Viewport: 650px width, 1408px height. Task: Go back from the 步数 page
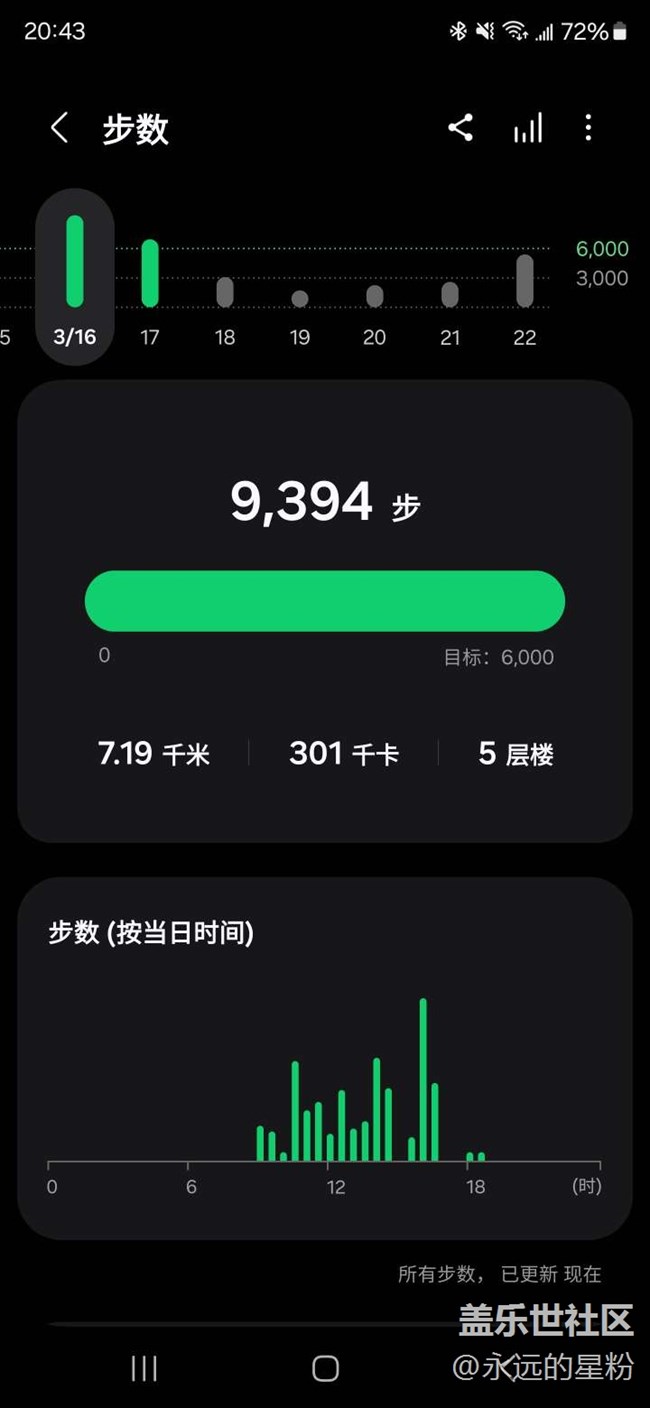(59, 128)
